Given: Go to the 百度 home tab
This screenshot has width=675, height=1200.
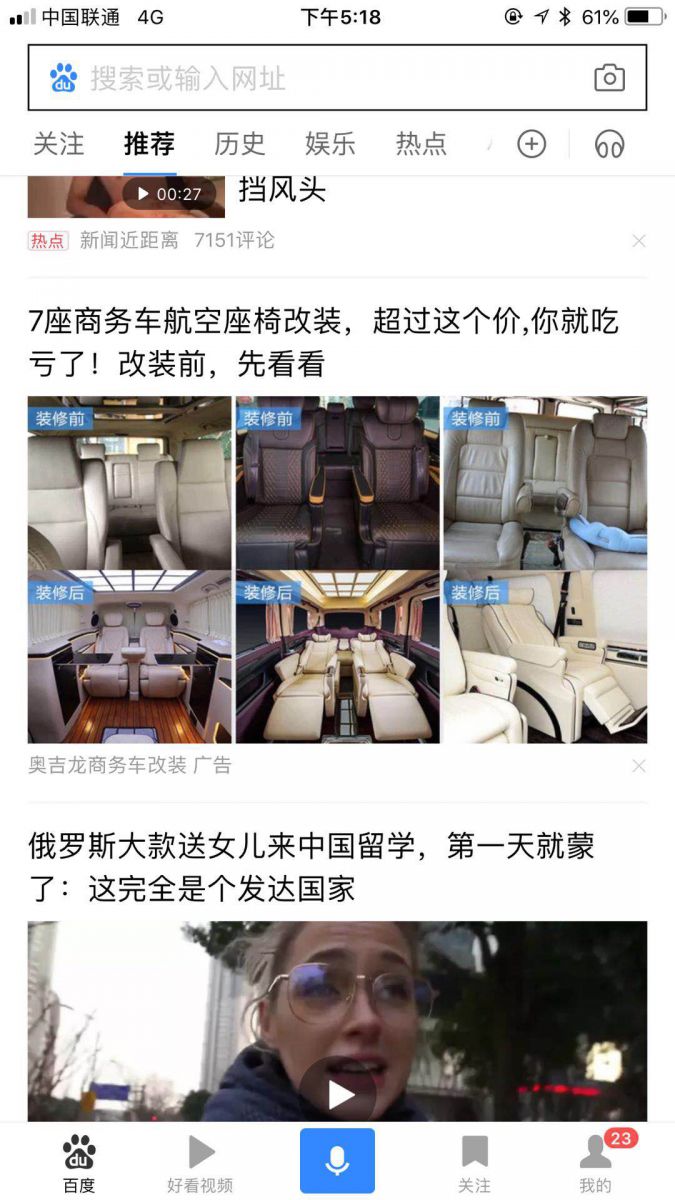Looking at the screenshot, I should [79, 1164].
